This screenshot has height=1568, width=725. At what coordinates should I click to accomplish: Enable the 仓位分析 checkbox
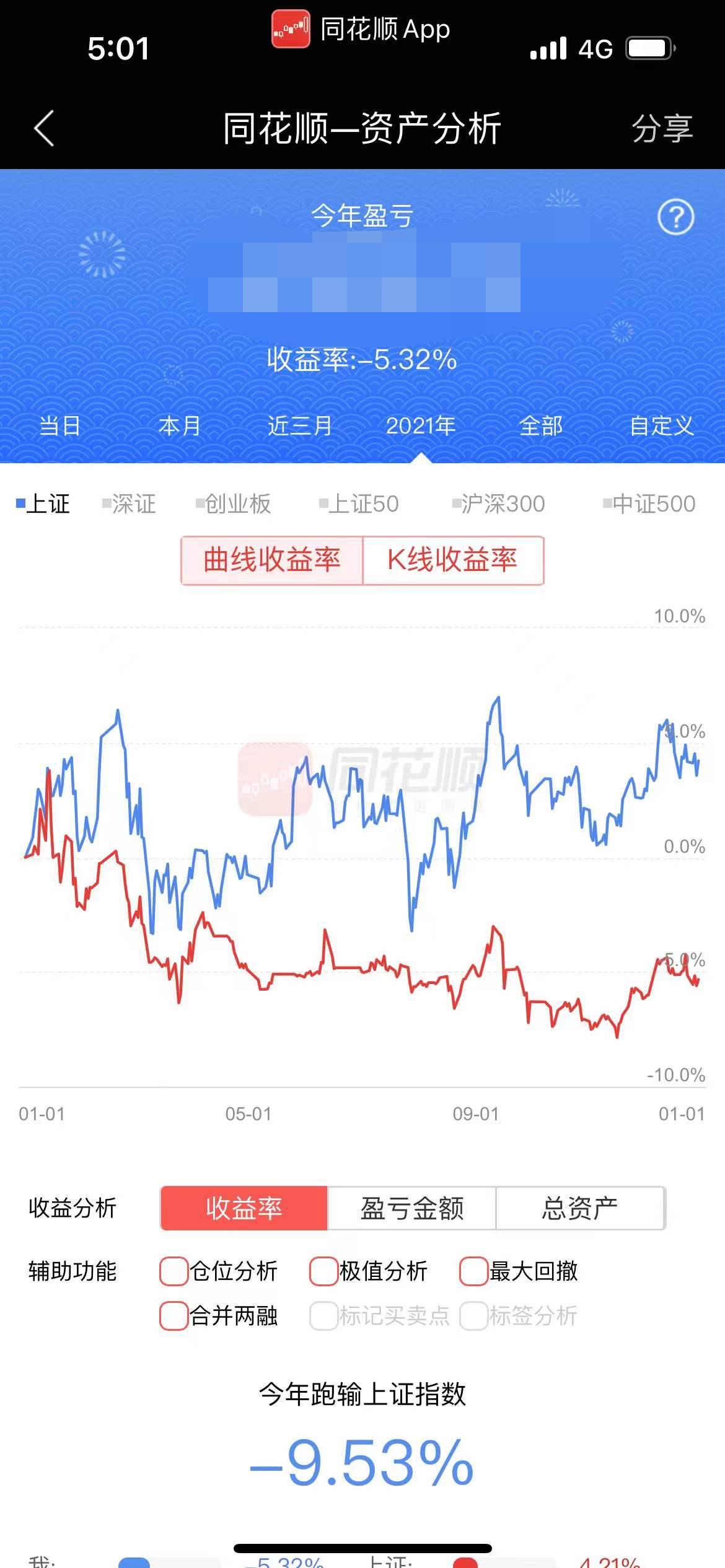click(x=174, y=1271)
